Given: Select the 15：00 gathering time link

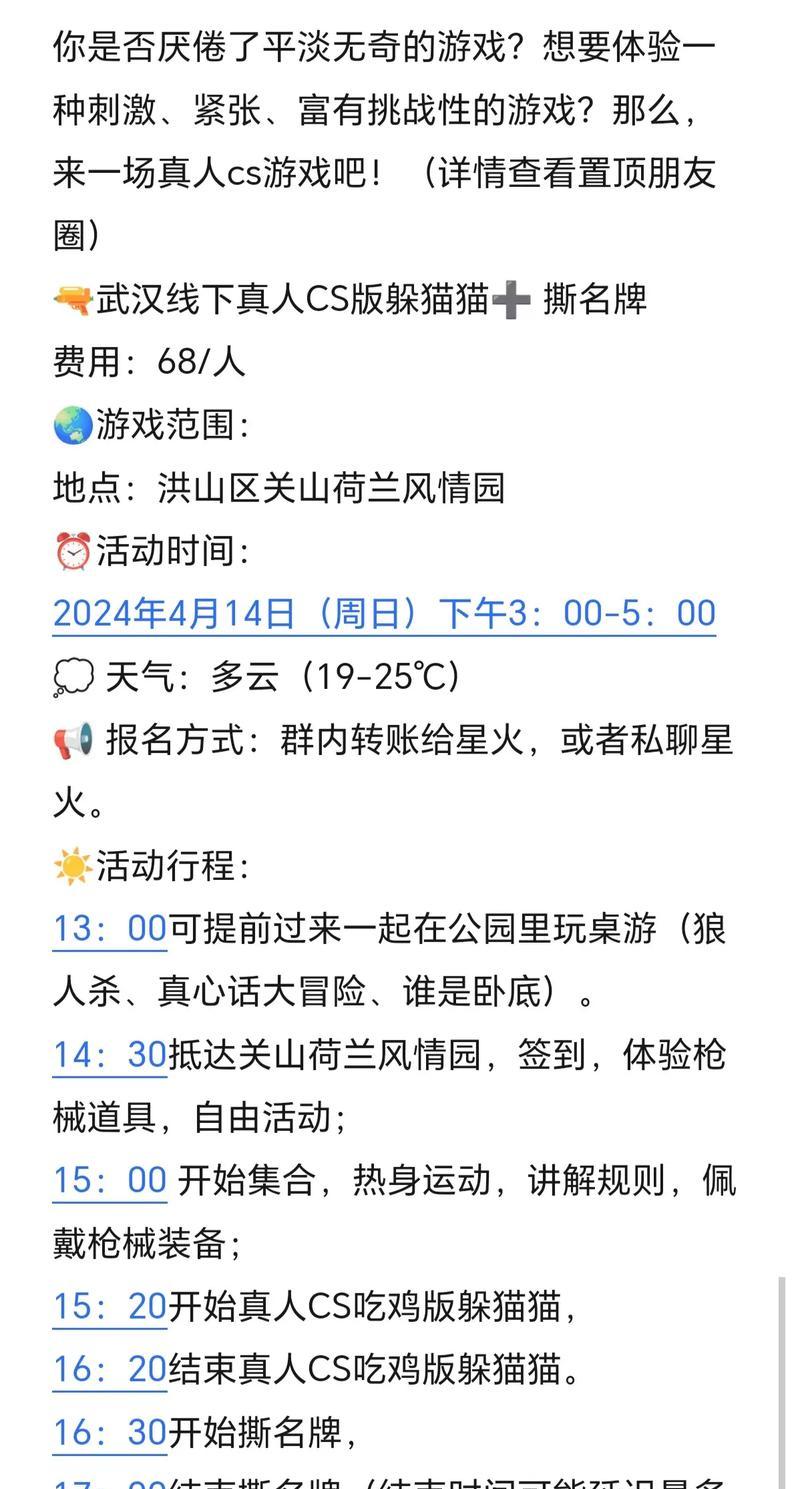Looking at the screenshot, I should tap(109, 1181).
